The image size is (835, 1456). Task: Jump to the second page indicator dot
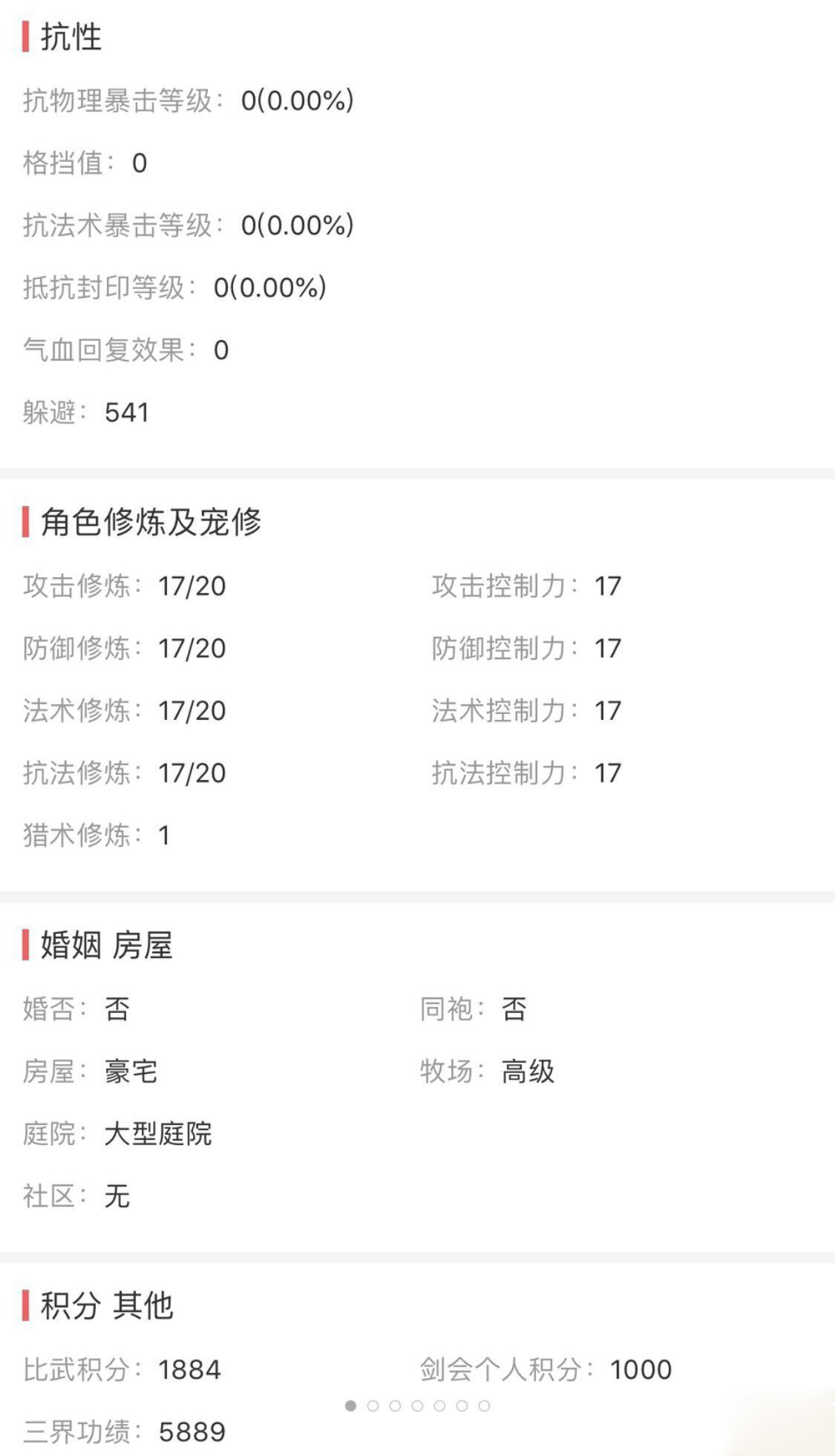pos(373,1406)
